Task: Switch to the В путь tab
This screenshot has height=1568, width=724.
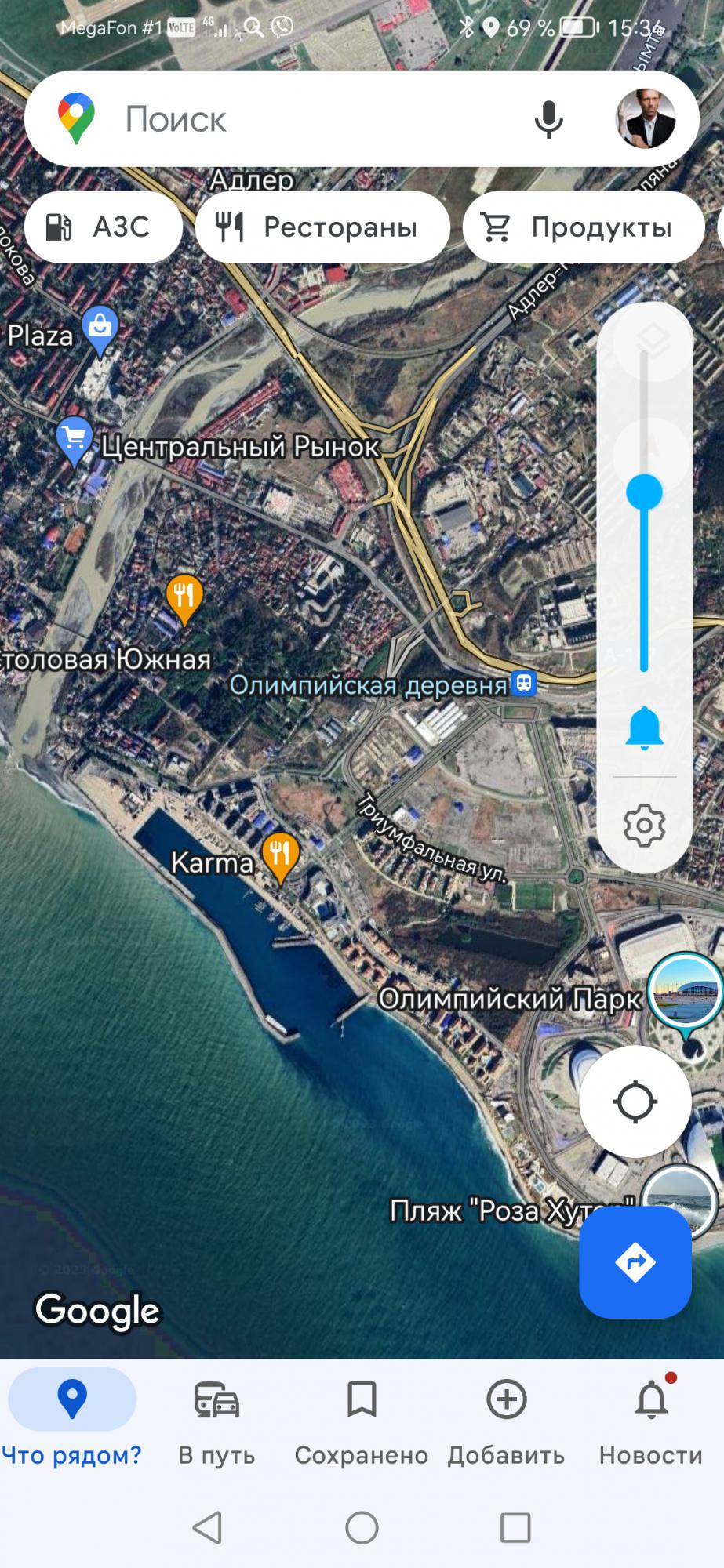Action: [216, 1421]
